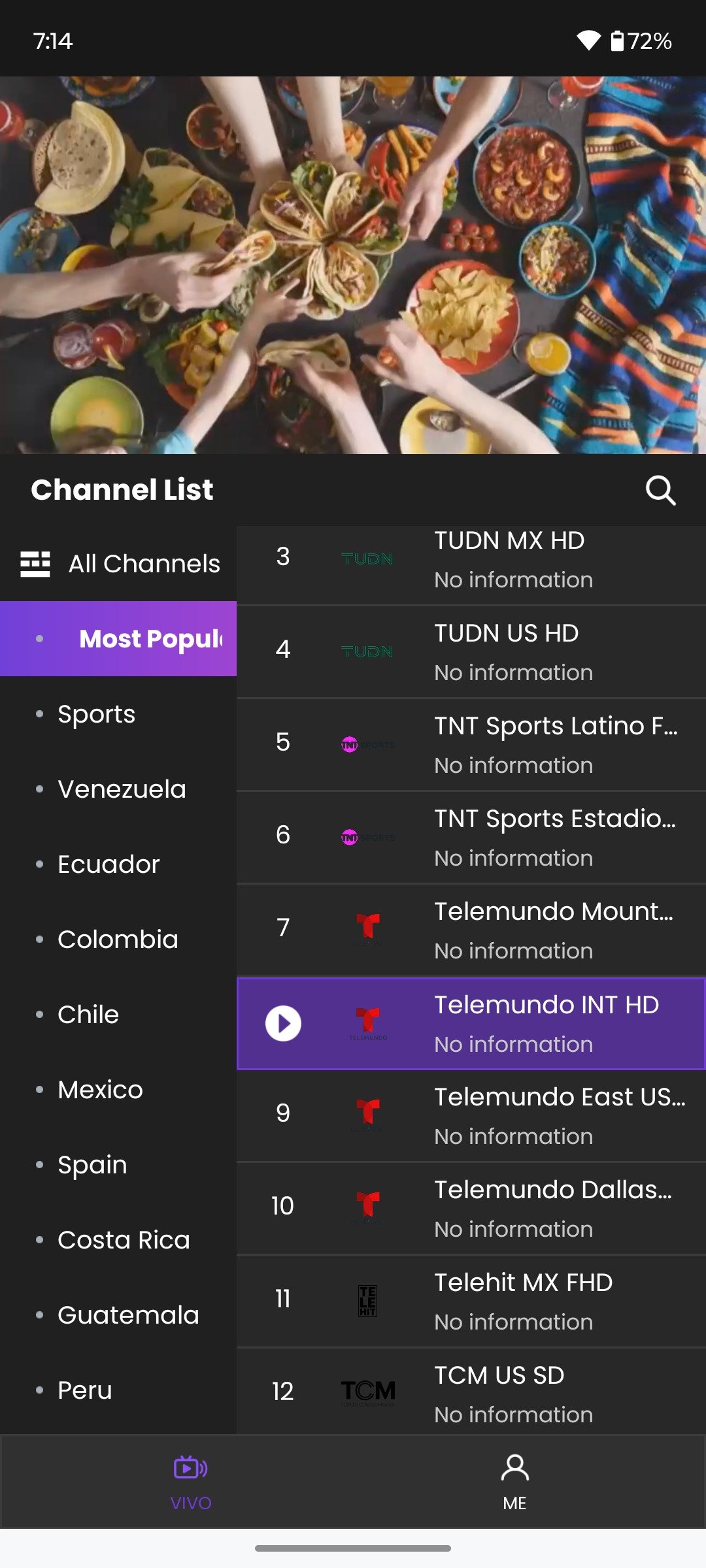Watch TCM US SD channel
The height and width of the screenshot is (1568, 706).
[x=471, y=1392]
